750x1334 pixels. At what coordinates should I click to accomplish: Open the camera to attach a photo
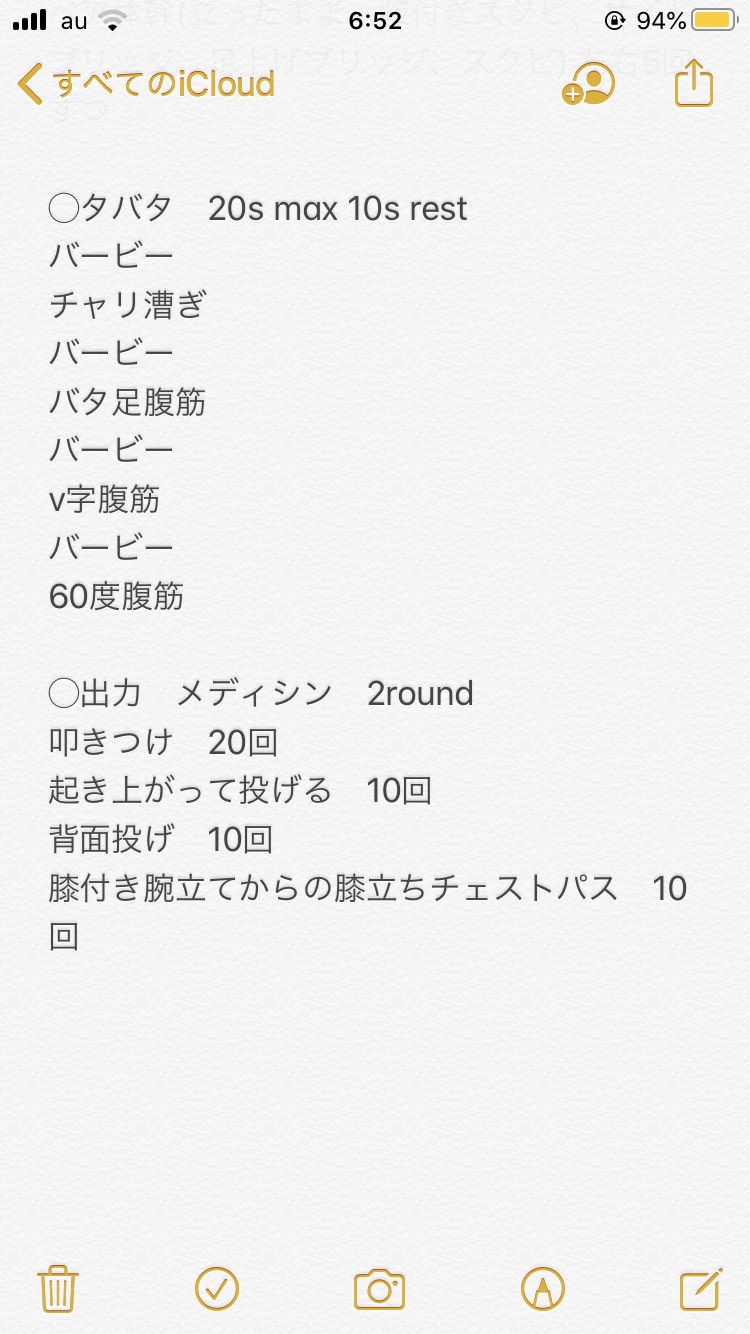[379, 1288]
